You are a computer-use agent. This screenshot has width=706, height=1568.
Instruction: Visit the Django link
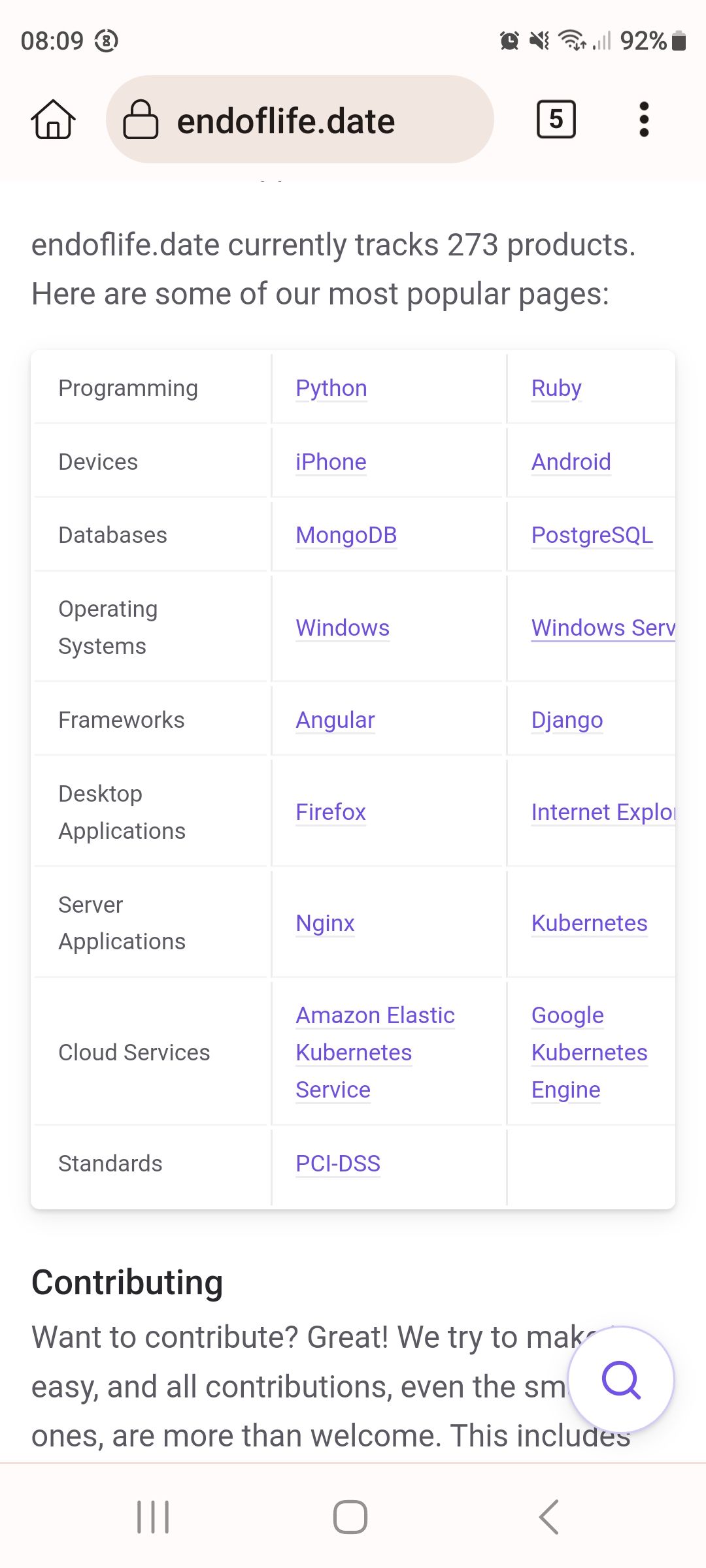click(567, 720)
